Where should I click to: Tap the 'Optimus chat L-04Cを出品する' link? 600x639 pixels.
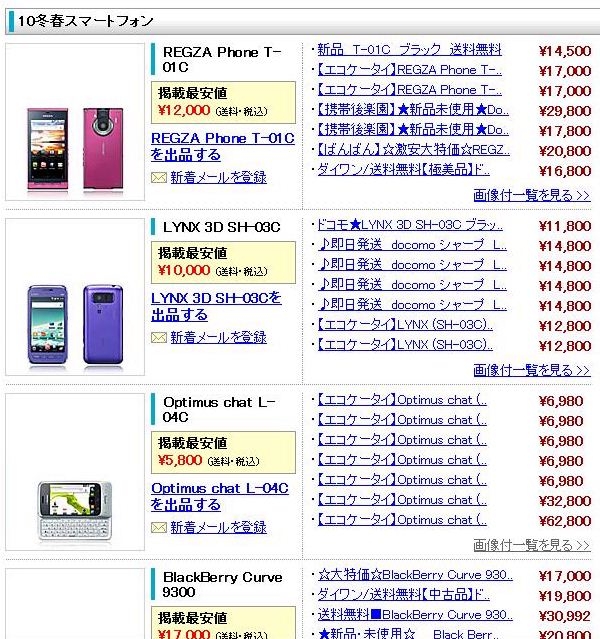pyautogui.click(x=219, y=496)
